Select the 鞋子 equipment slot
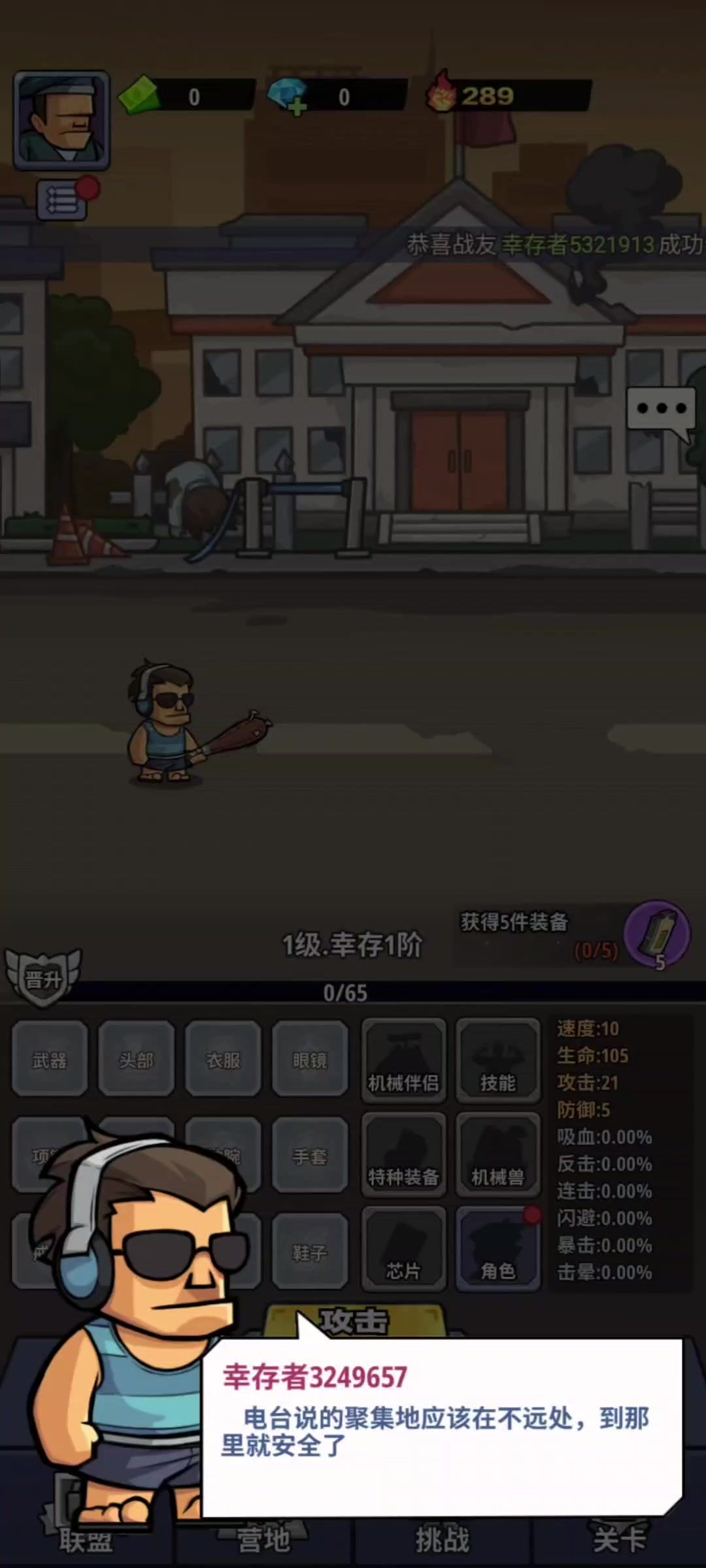Image resolution: width=706 pixels, height=1568 pixels. coord(310,1251)
